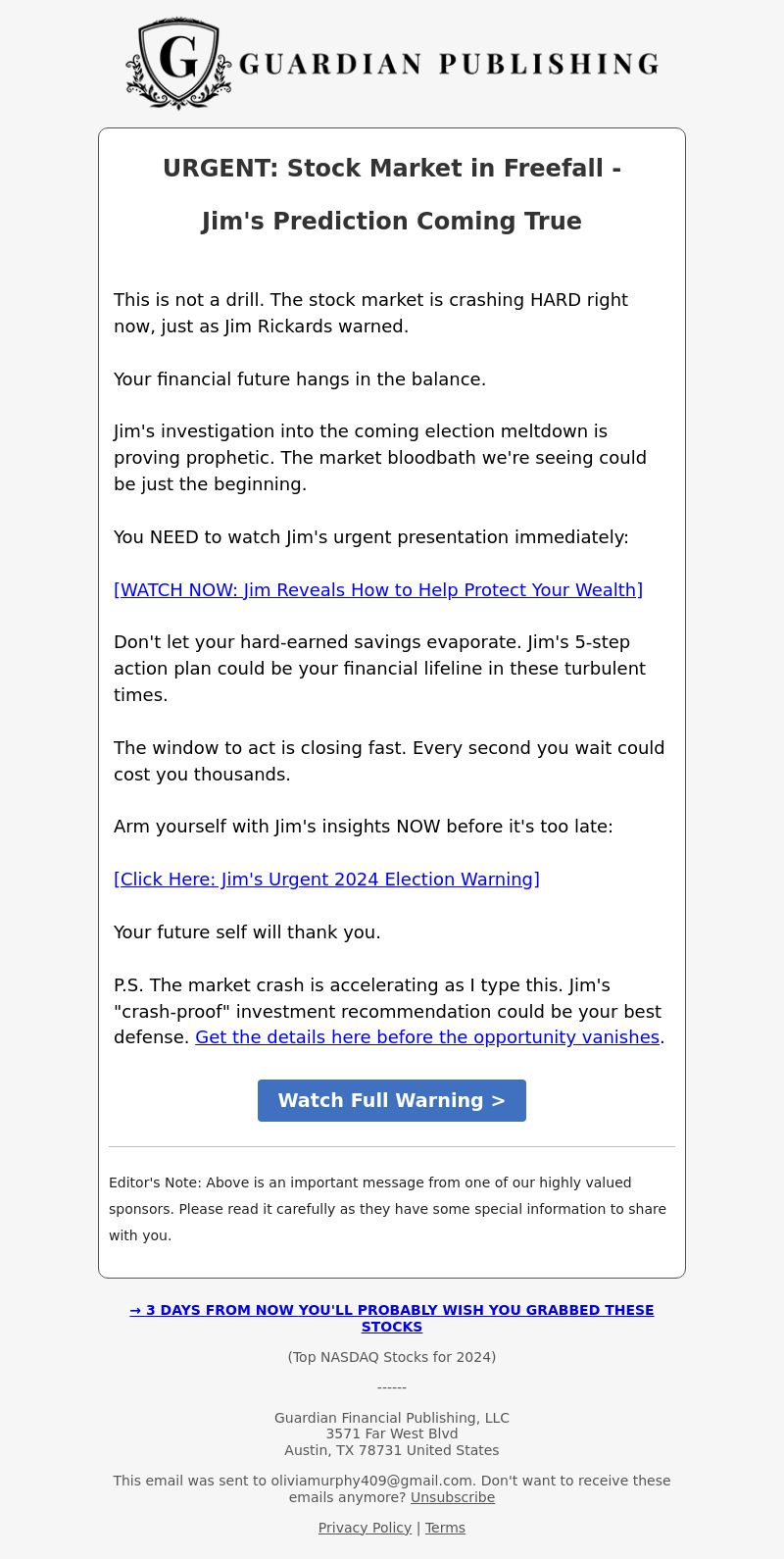The height and width of the screenshot is (1559, 784).
Task: Open the Terms link
Action: click(x=445, y=1528)
